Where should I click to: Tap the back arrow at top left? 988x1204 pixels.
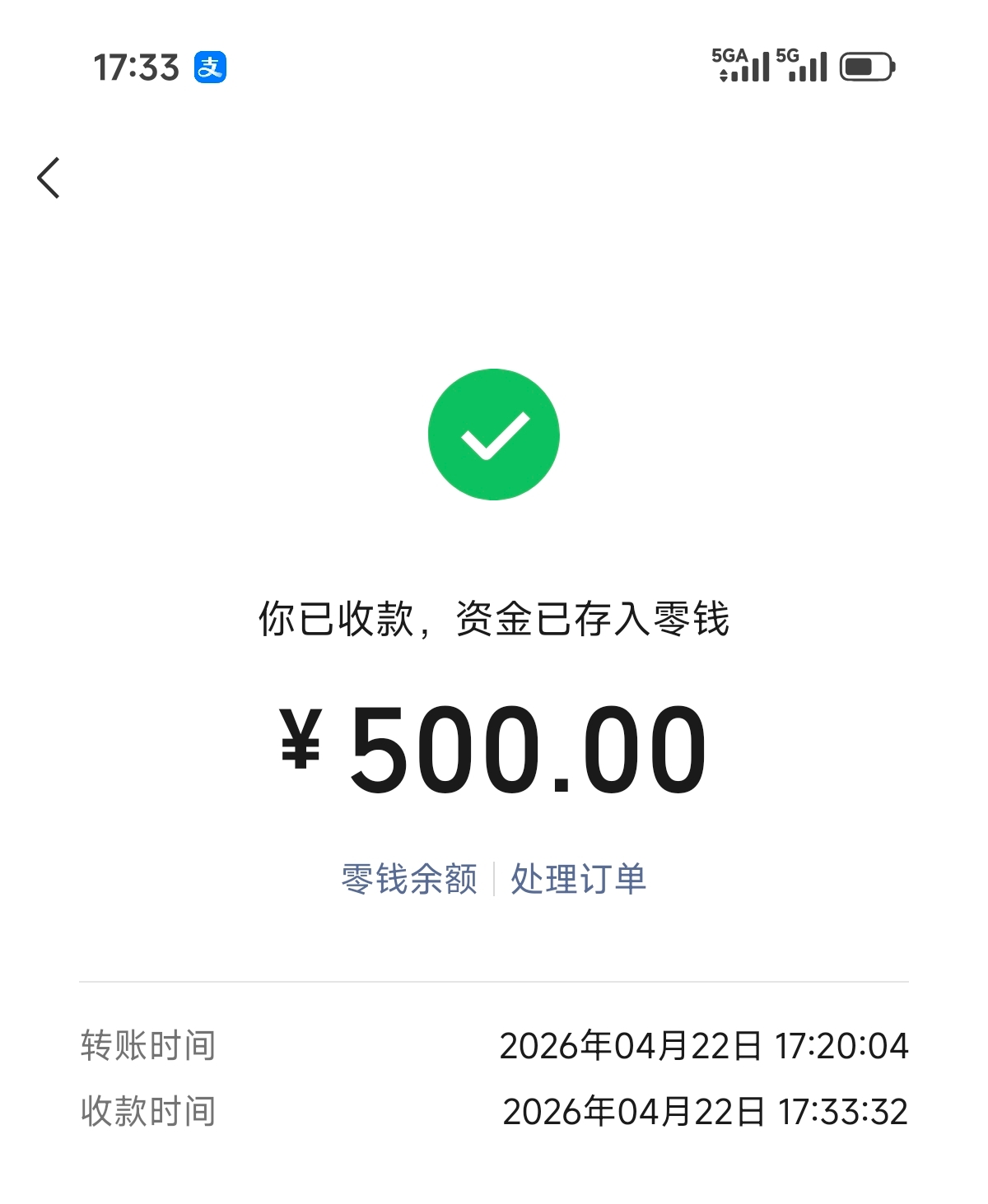49,178
